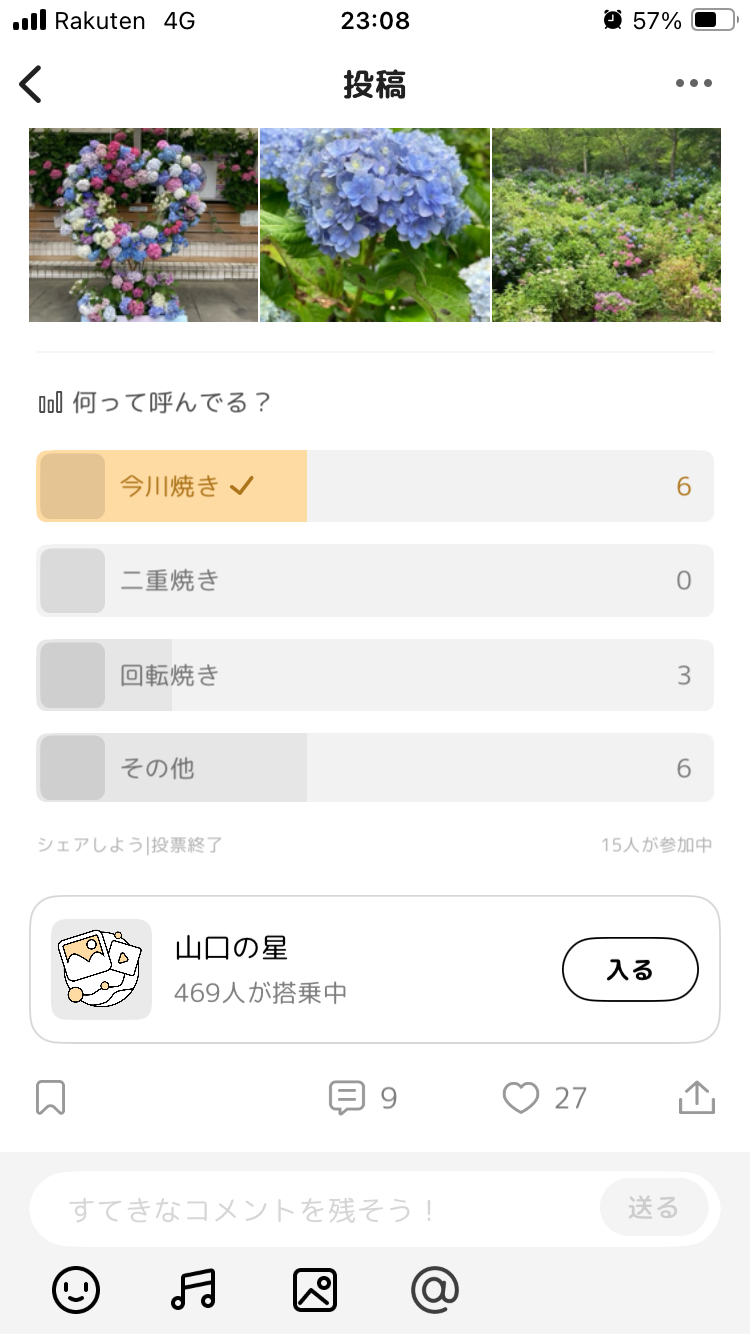Open the 山口の星 community card

(x=300, y=969)
